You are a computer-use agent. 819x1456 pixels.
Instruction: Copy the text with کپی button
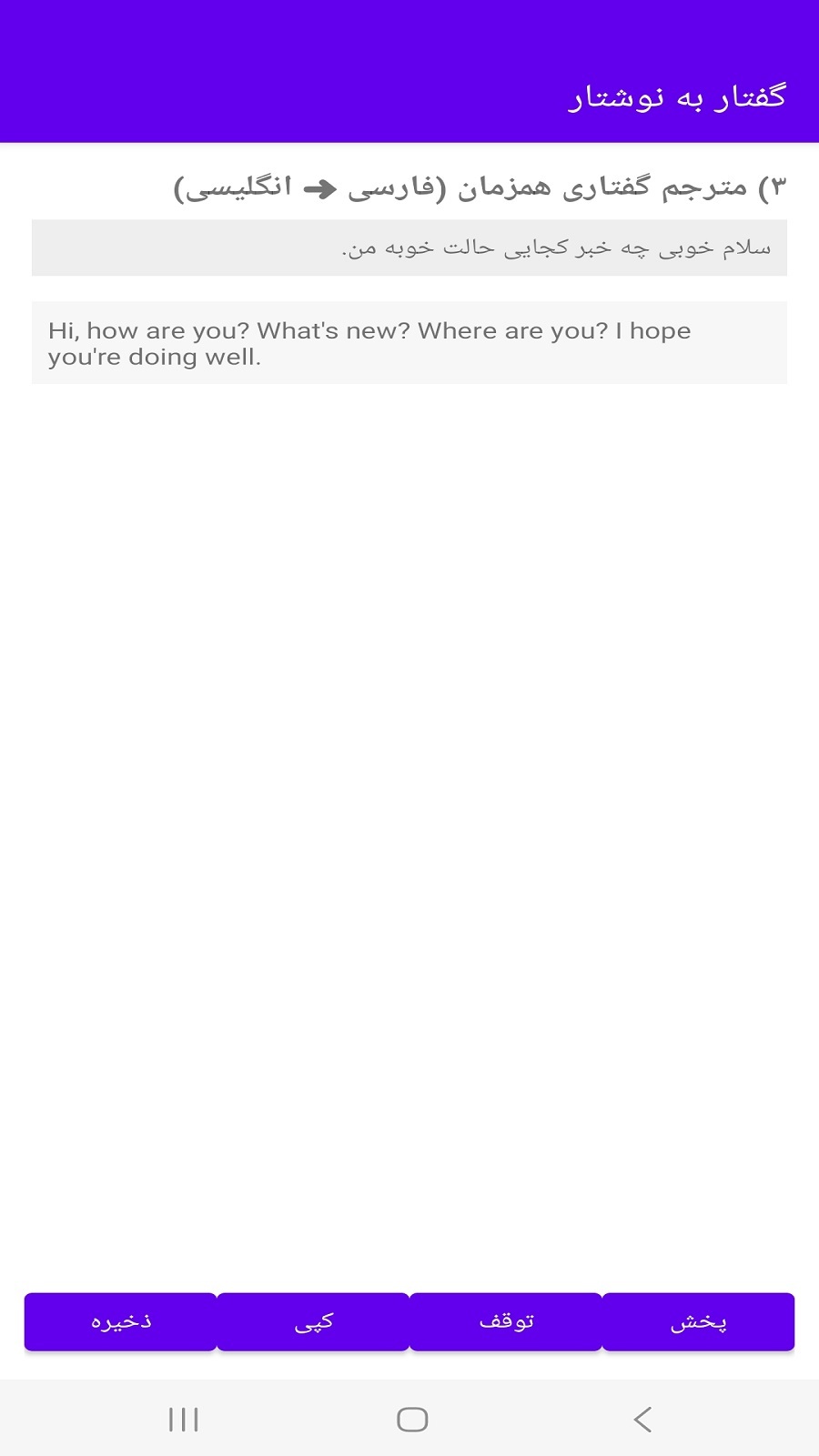pos(313,1321)
